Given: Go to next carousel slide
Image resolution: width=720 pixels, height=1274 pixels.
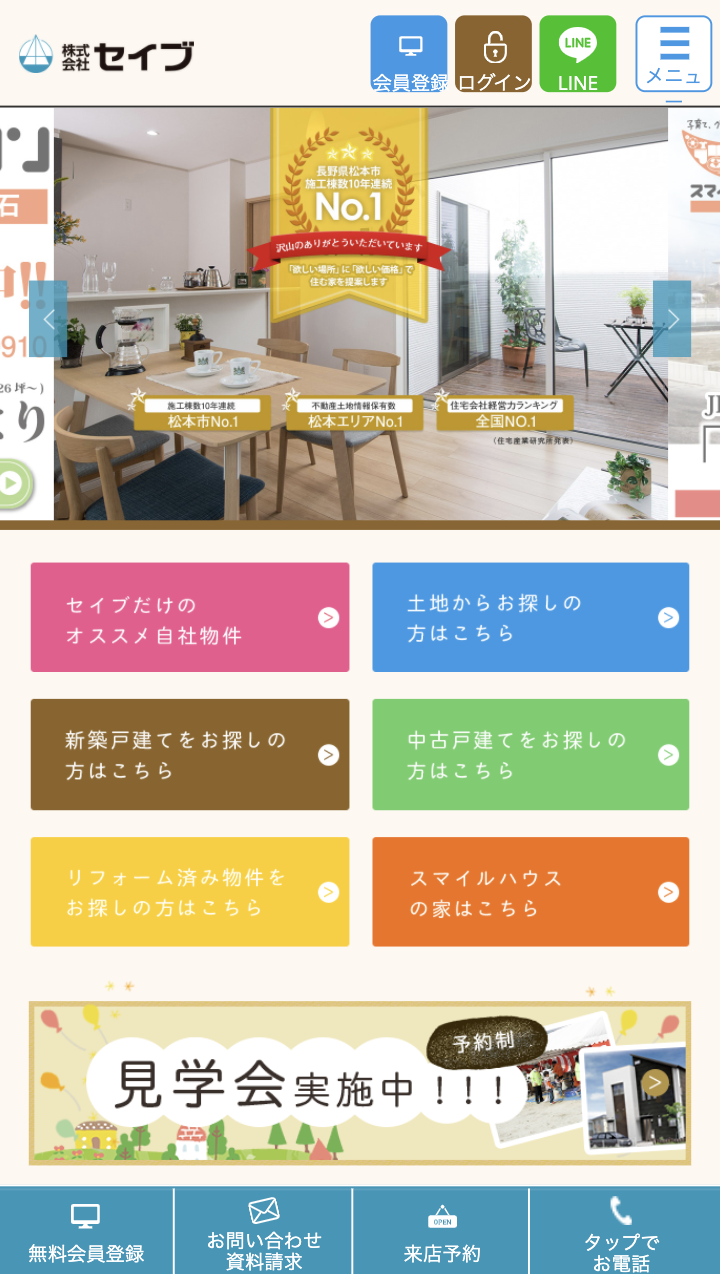Looking at the screenshot, I should click(672, 319).
